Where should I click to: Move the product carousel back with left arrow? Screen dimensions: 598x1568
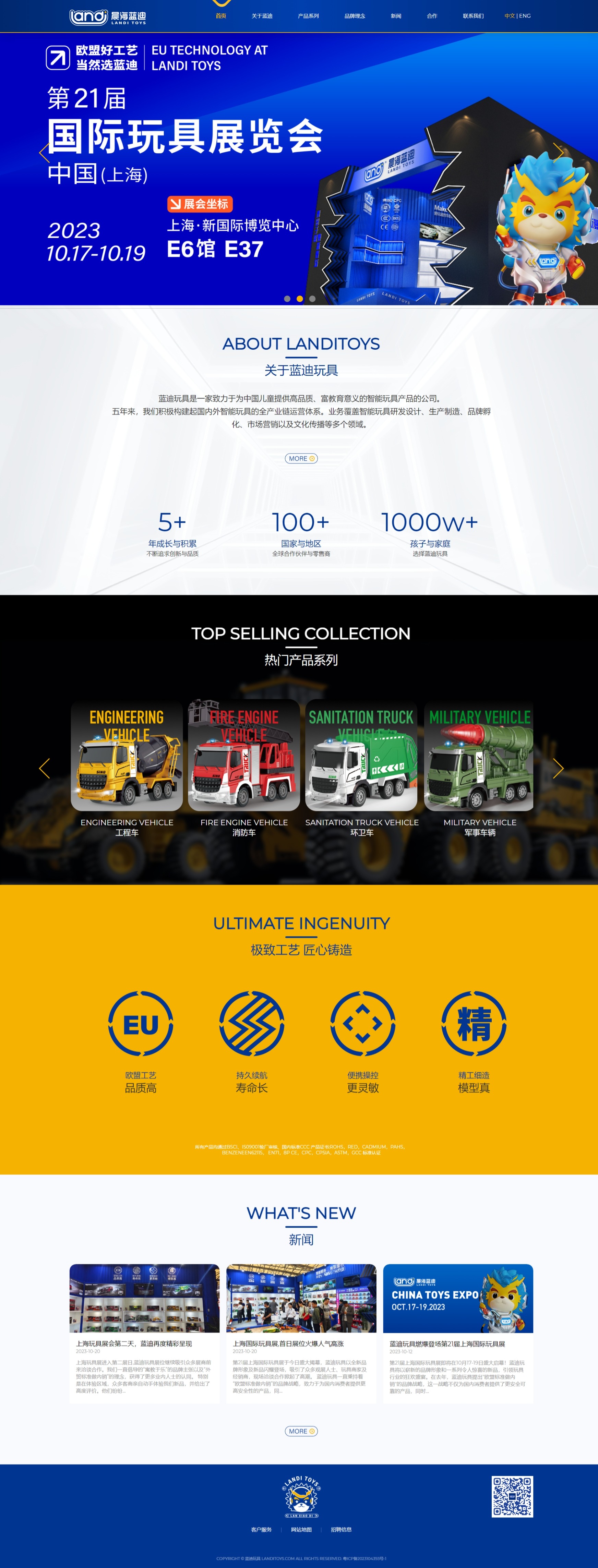tap(44, 768)
